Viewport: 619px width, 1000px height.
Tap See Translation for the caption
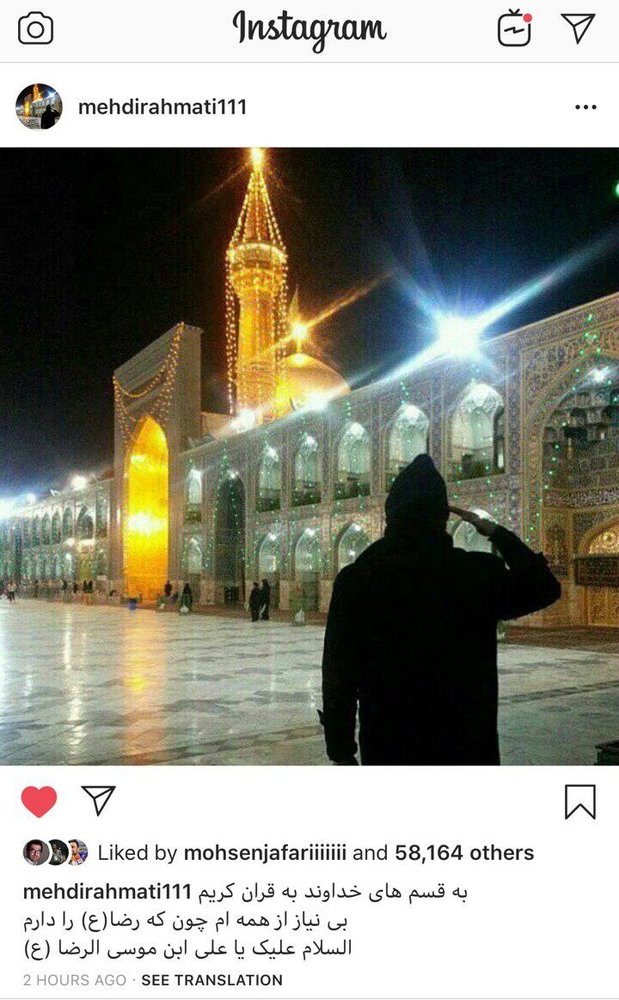coord(210,980)
